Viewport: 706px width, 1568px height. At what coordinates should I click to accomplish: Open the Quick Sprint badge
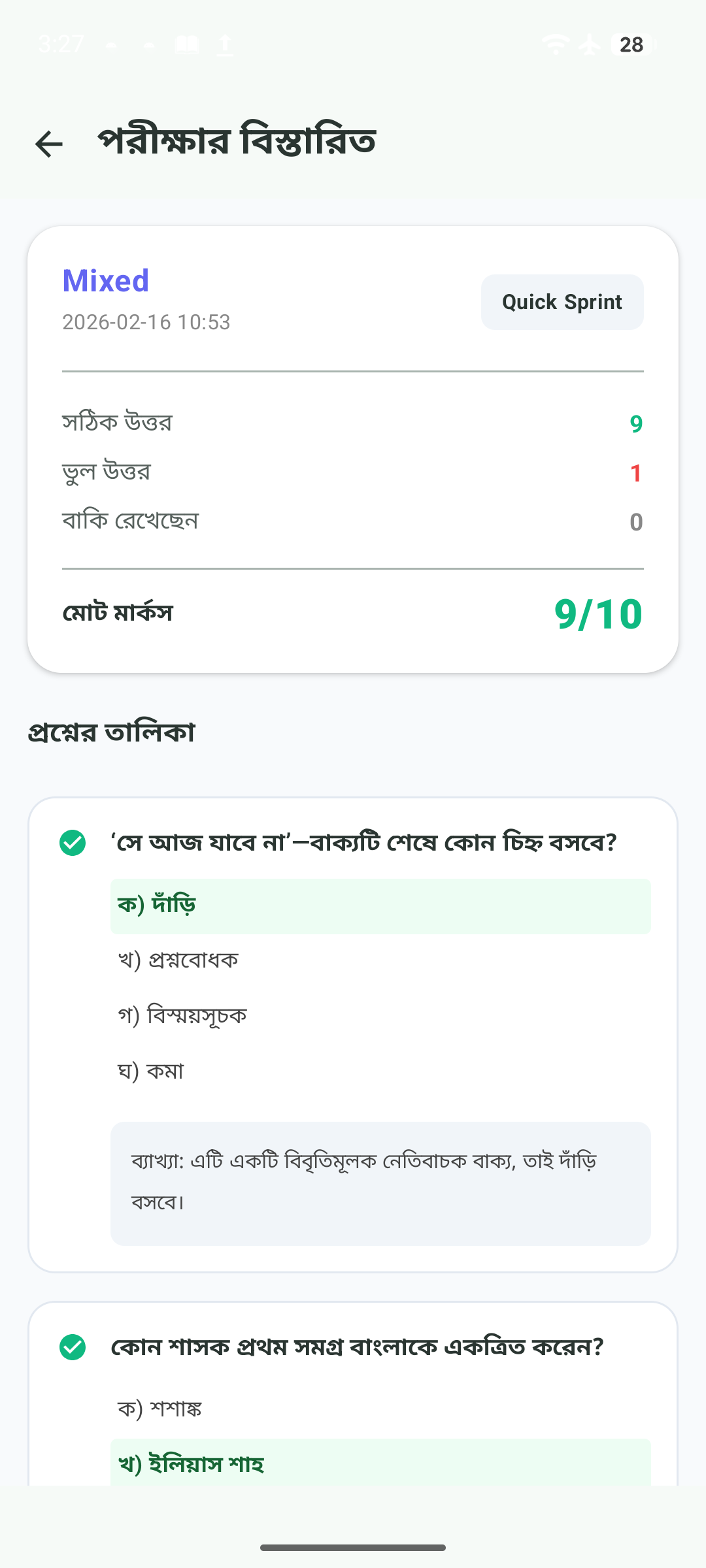562,301
